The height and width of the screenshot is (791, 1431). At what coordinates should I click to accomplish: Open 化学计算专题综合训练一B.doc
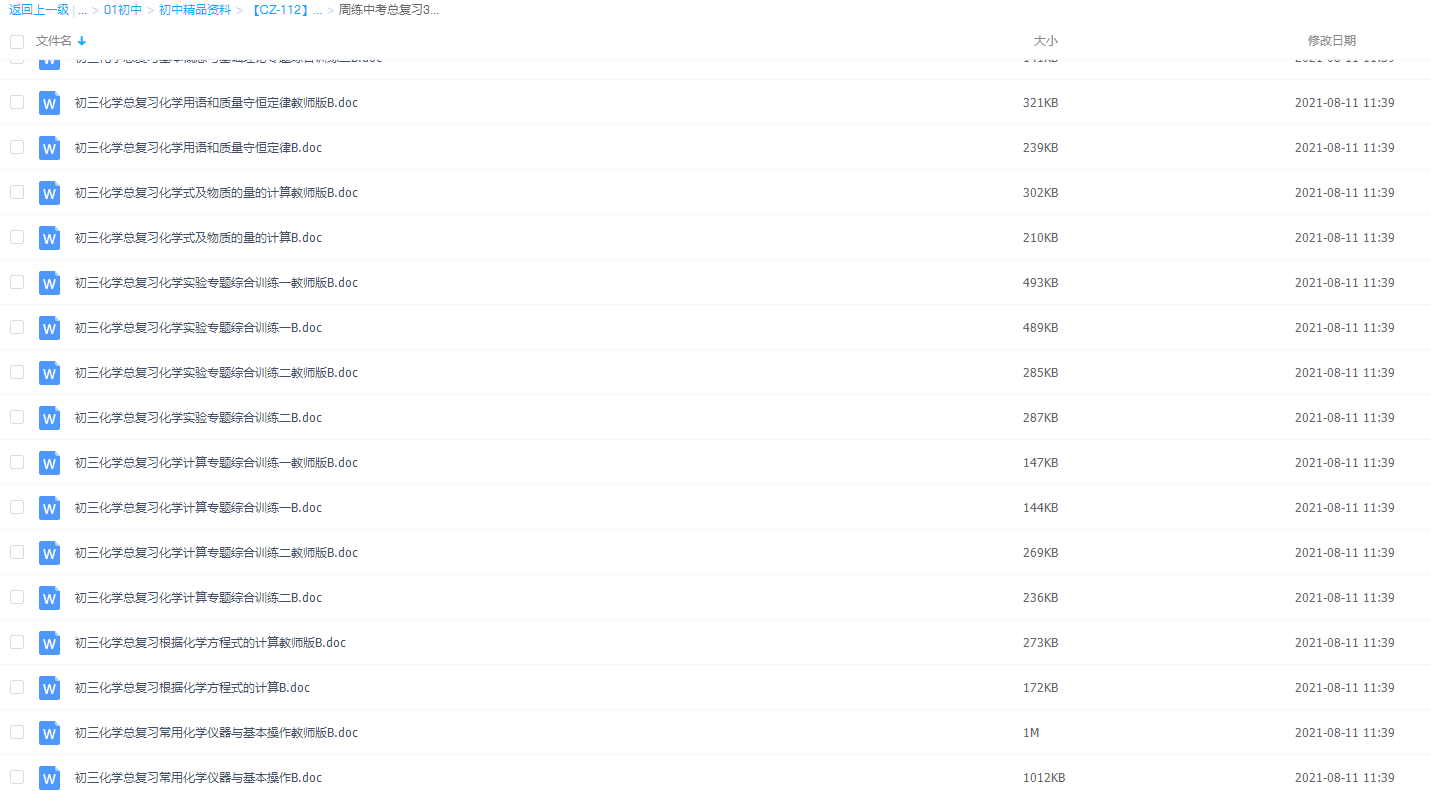coord(198,508)
